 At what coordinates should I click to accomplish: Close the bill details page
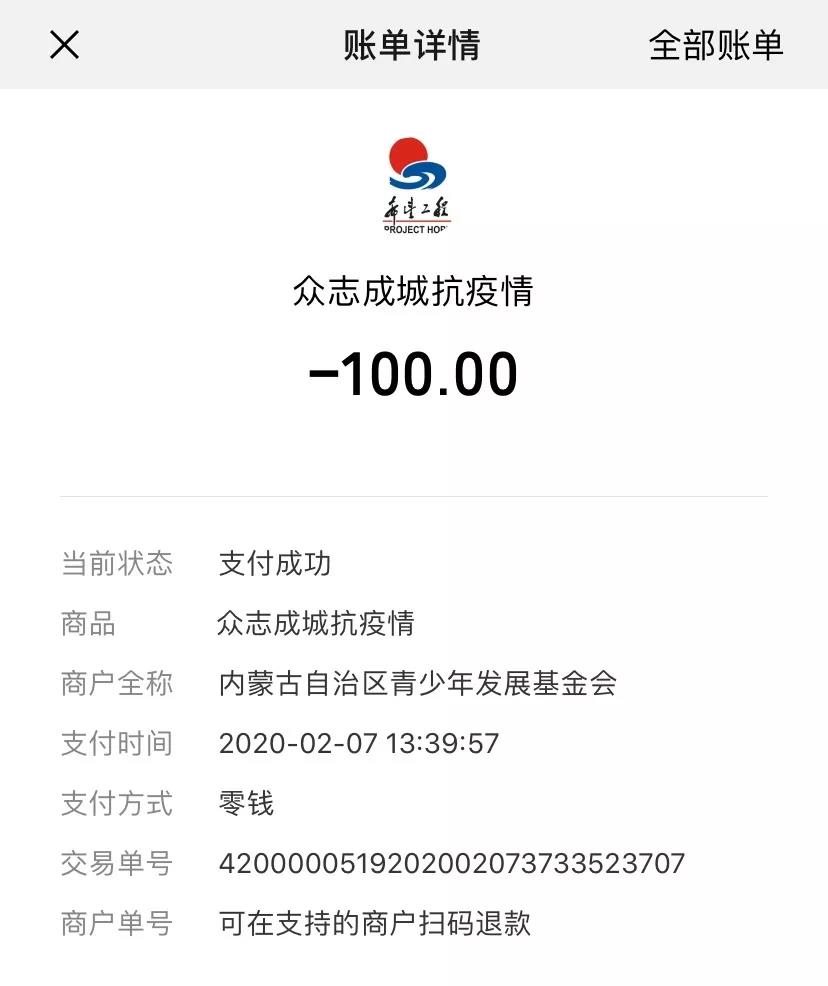[x=64, y=45]
